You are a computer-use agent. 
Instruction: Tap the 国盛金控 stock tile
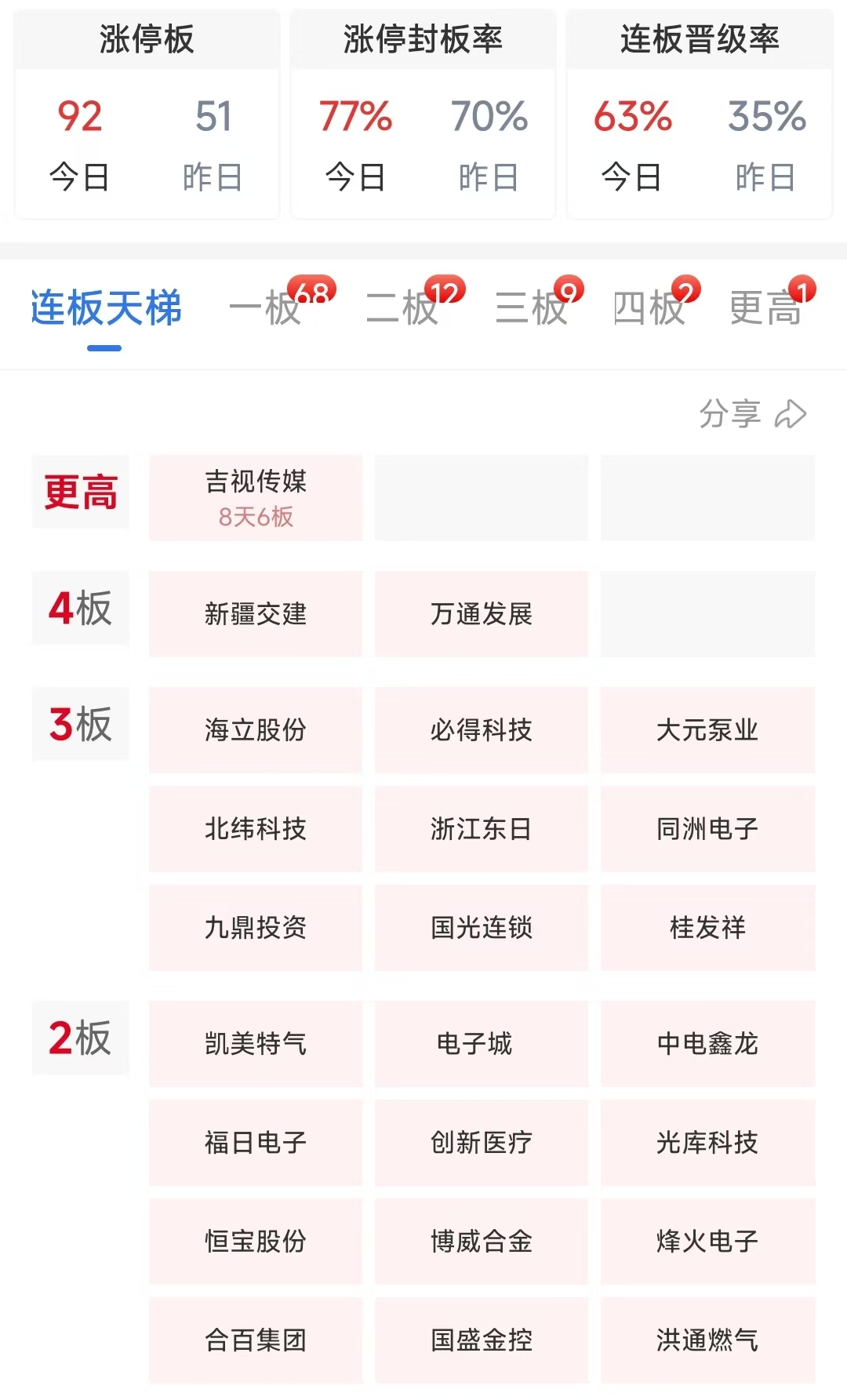(482, 1340)
